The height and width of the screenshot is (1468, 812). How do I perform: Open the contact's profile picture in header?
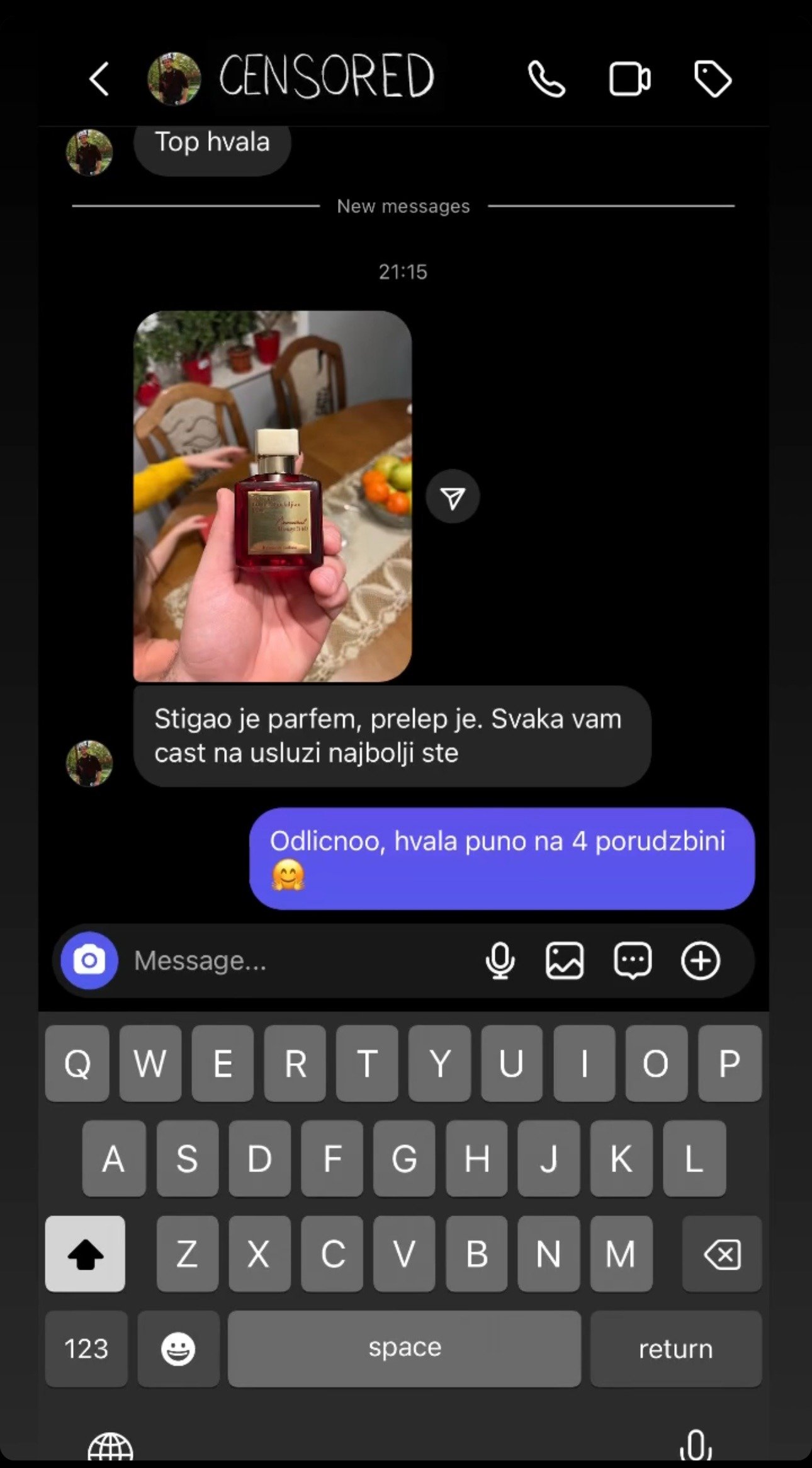click(x=174, y=79)
